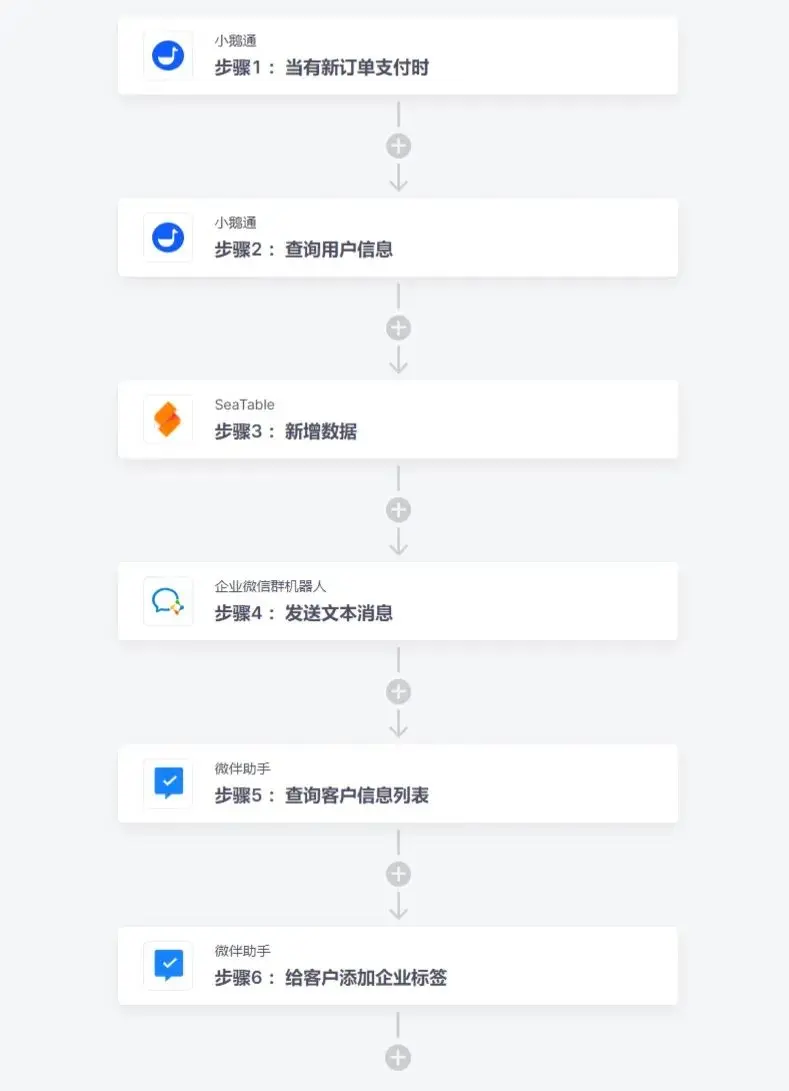Click the 企业微信群机器人 icon on step 4
This screenshot has height=1091, width=789.
pyautogui.click(x=167, y=602)
